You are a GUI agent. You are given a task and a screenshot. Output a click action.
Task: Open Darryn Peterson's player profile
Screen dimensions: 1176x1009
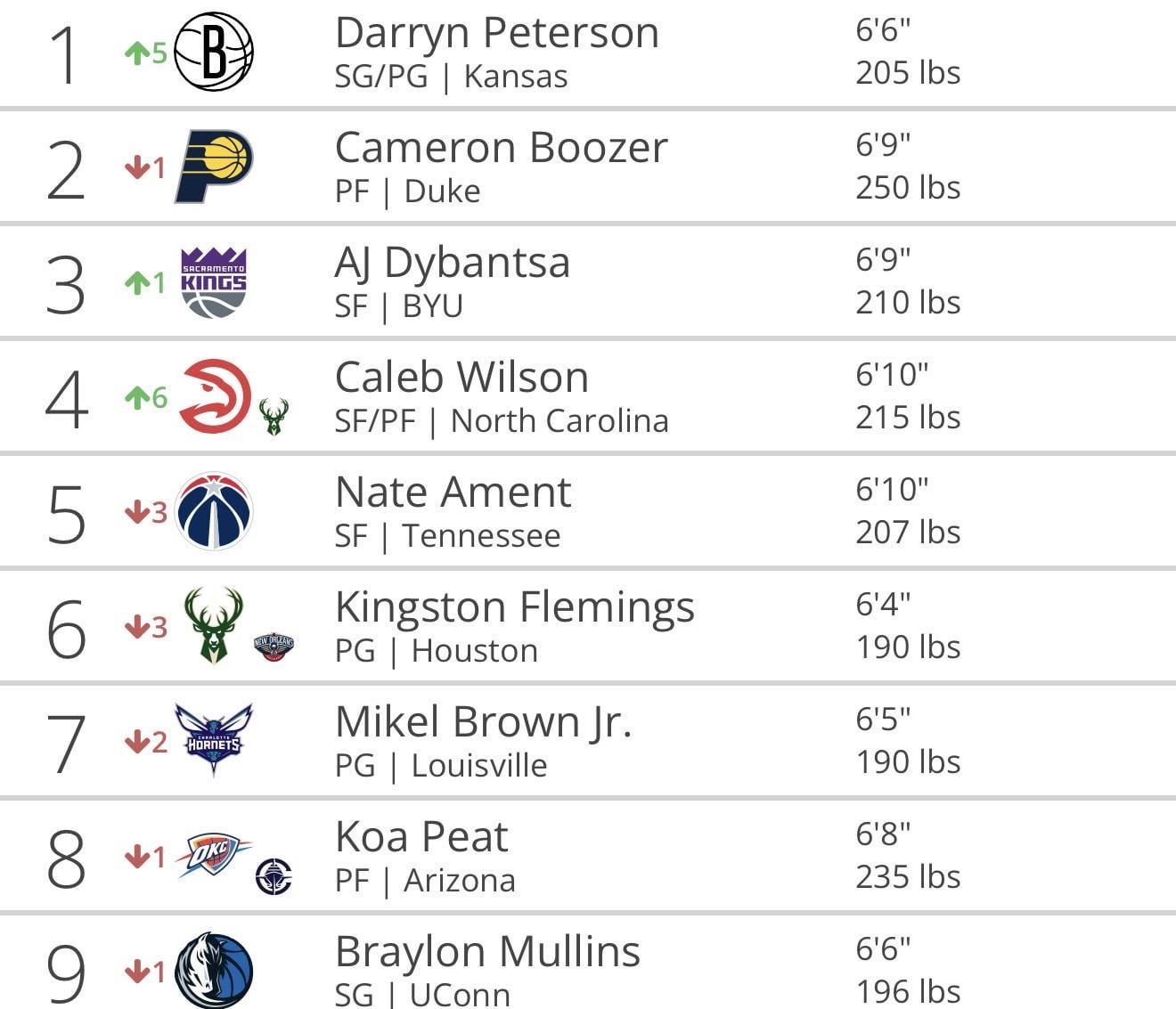496,33
